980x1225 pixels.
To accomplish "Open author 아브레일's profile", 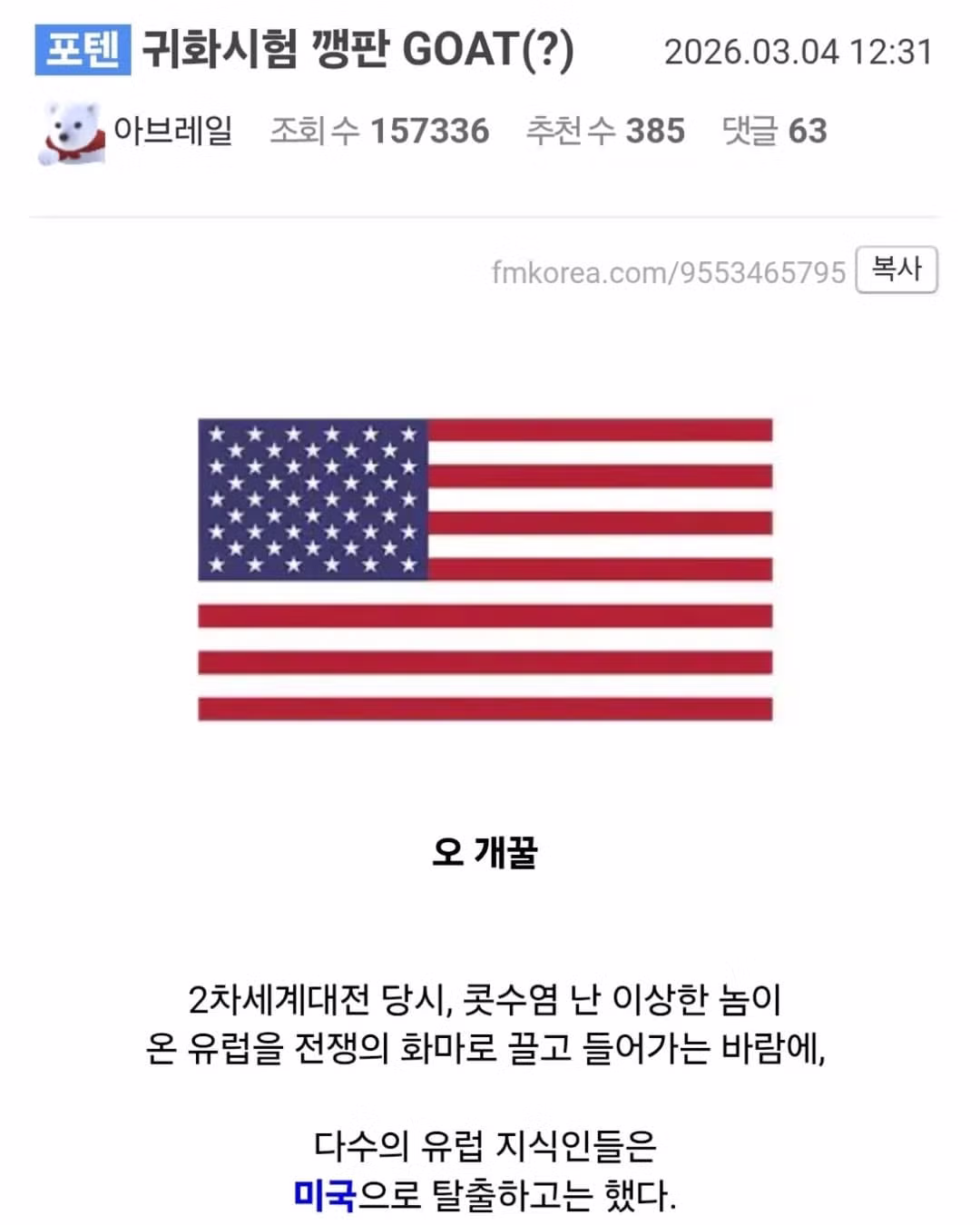I will (172, 131).
